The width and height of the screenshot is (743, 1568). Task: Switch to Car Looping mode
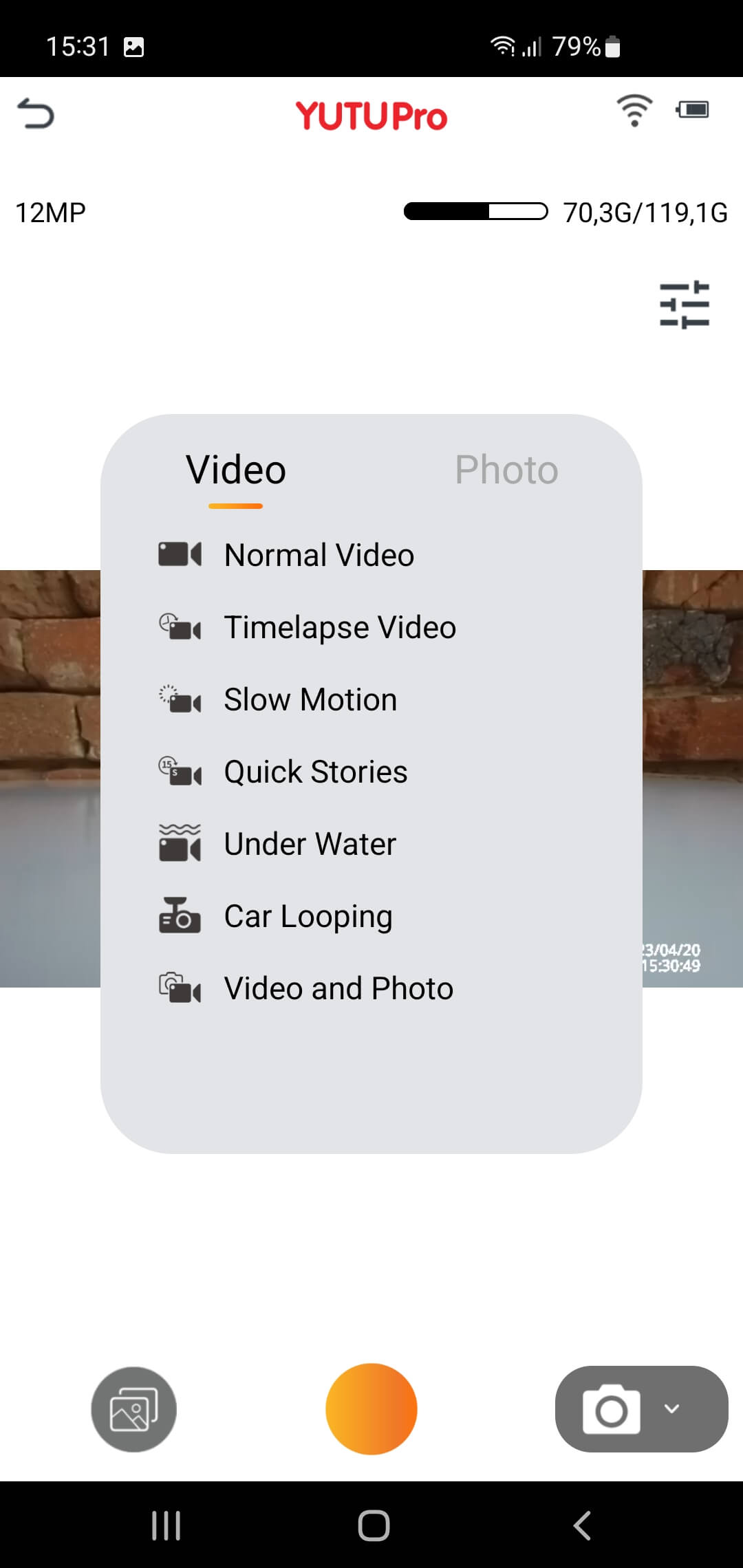(x=371, y=916)
